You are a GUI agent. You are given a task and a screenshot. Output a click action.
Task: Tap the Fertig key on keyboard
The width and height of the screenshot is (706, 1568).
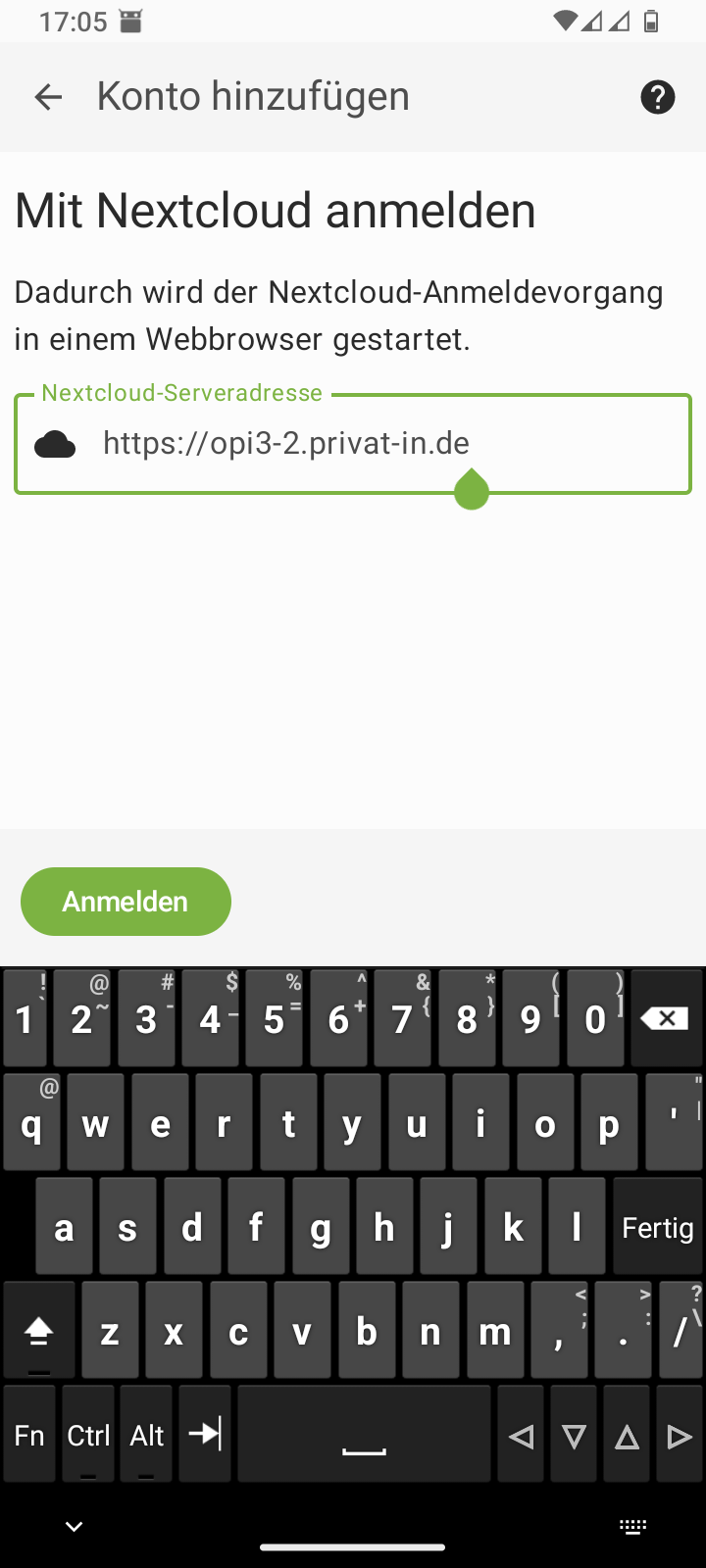coord(657,1228)
